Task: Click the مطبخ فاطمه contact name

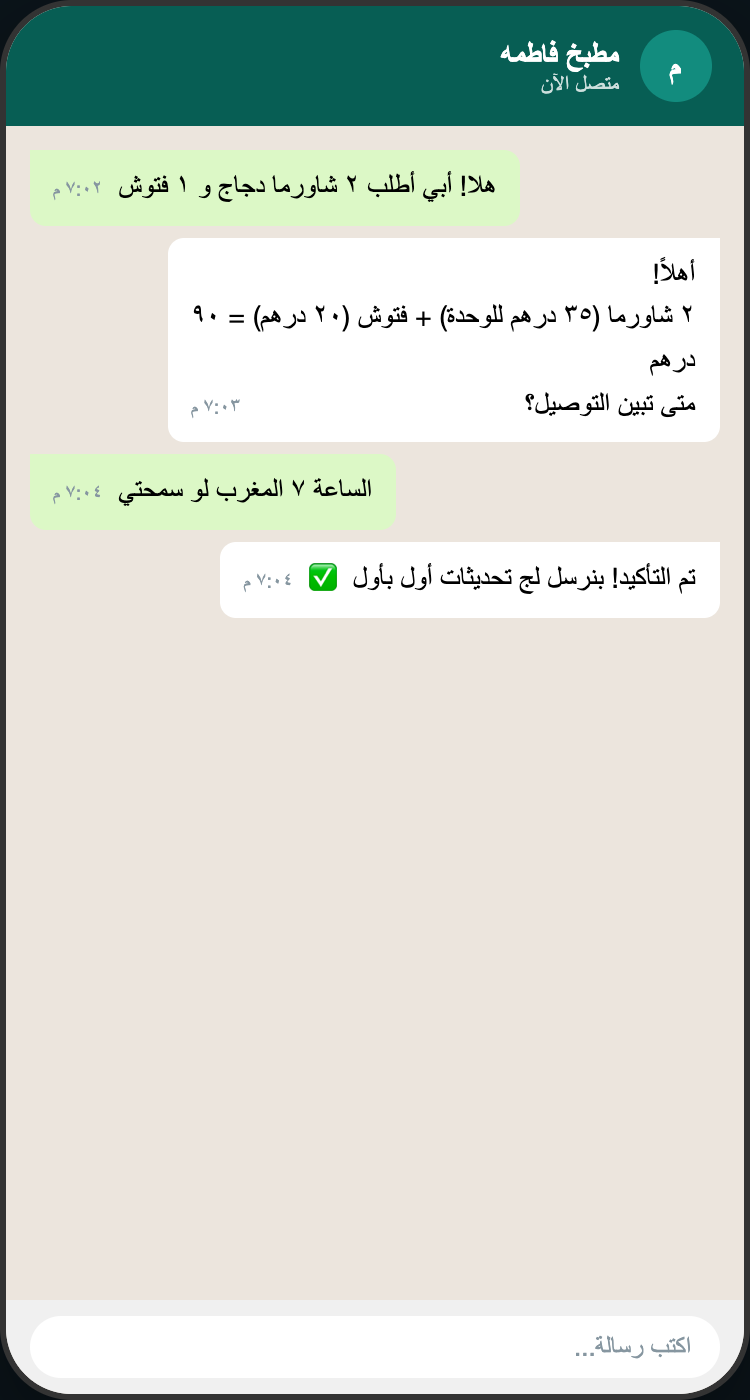Action: (556, 54)
